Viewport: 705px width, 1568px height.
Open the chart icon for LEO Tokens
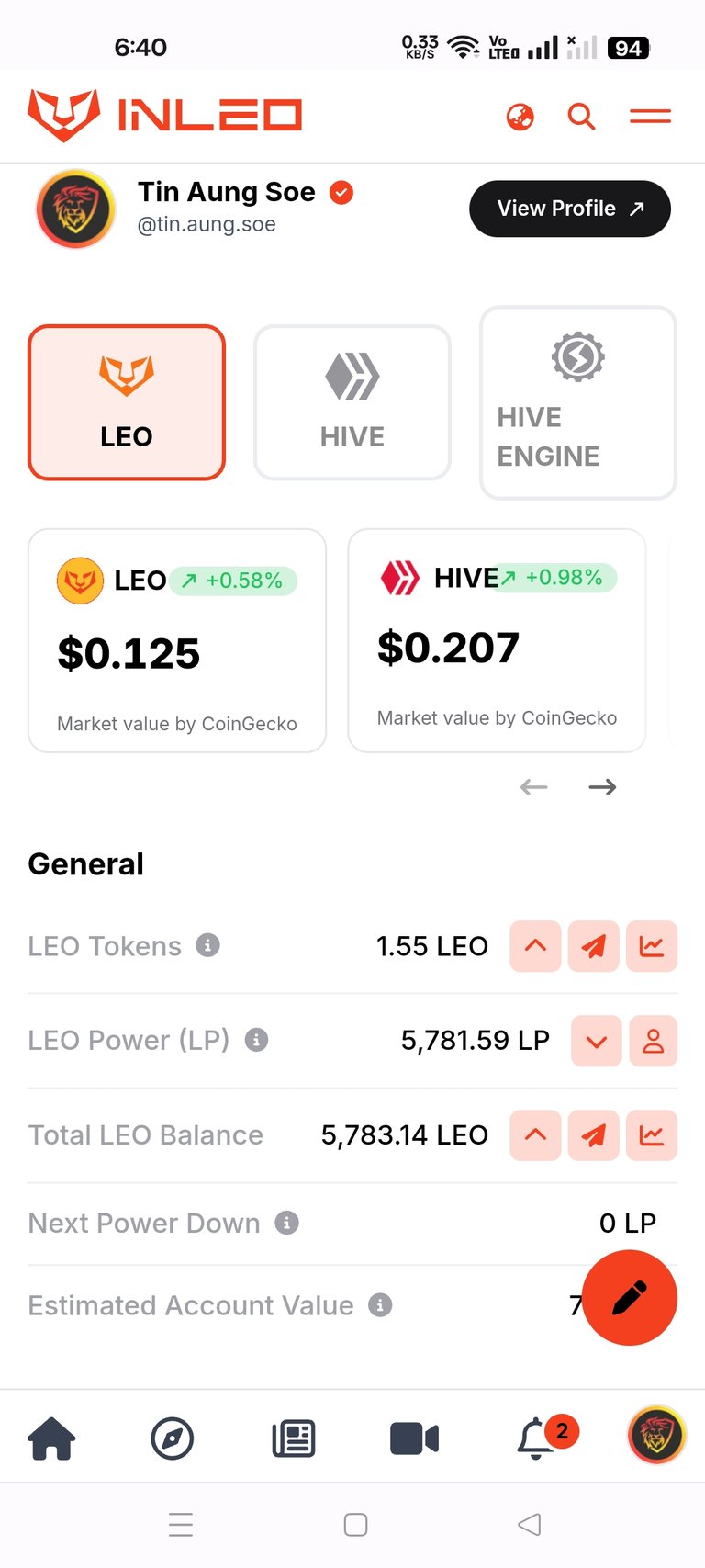coord(652,946)
